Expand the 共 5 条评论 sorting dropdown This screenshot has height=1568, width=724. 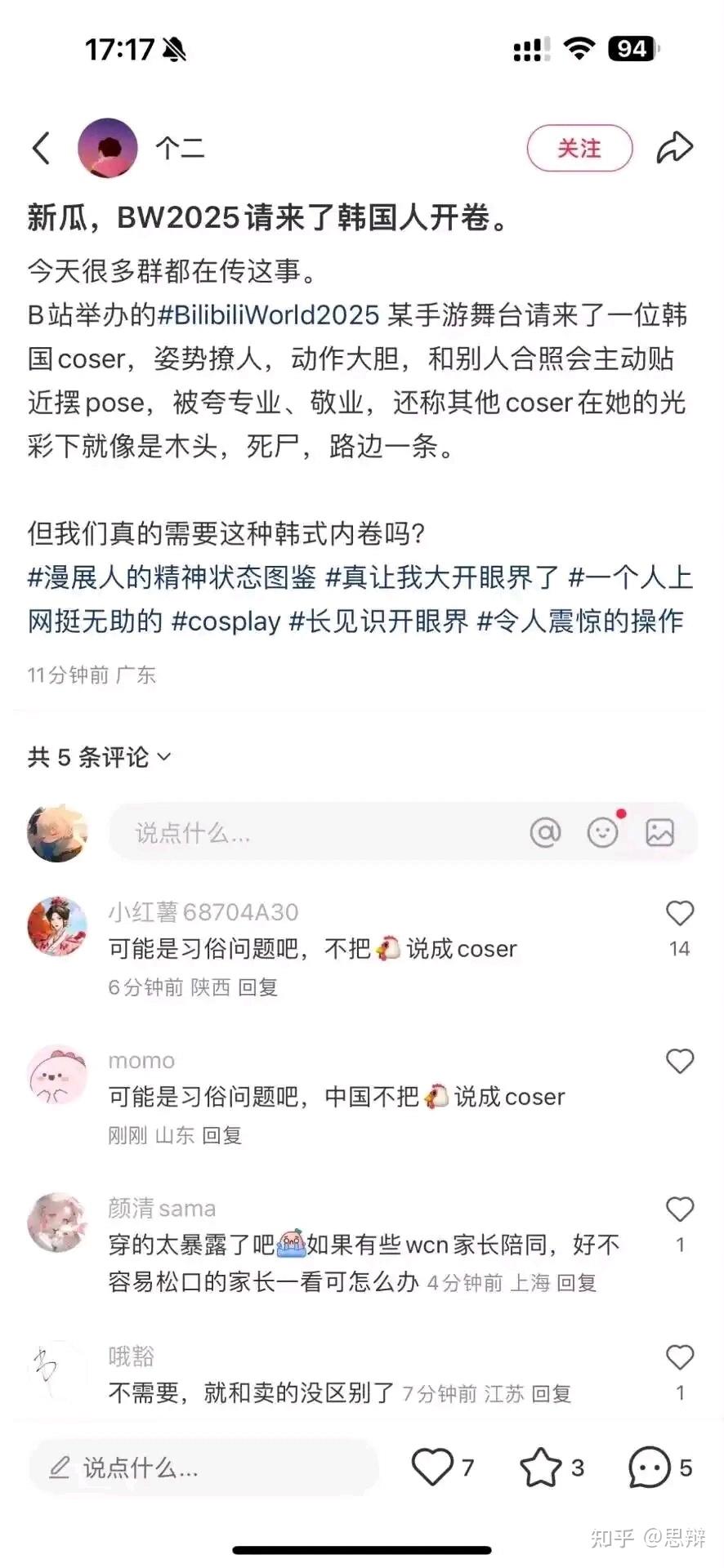[100, 757]
